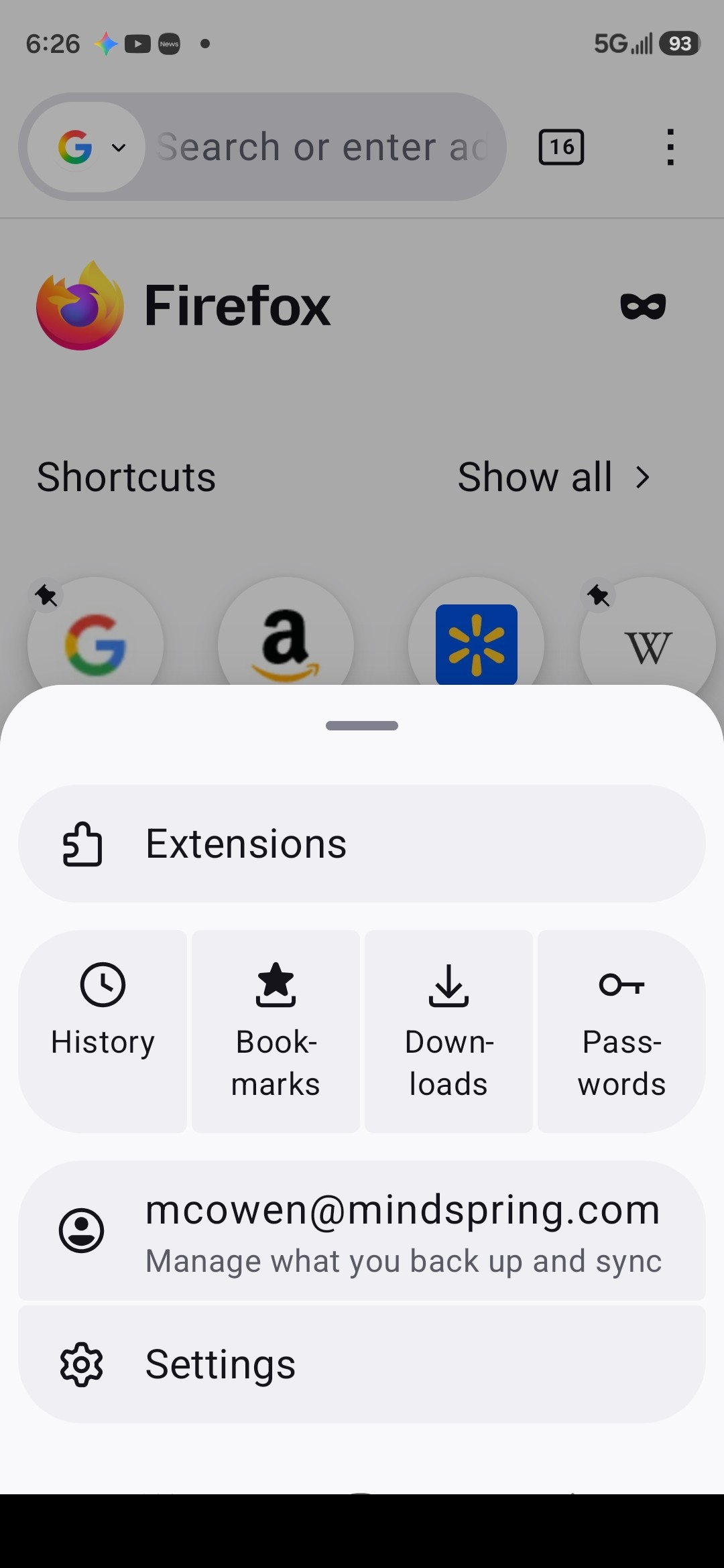This screenshot has width=724, height=1568.
Task: Open browsing History
Action: coord(103,1031)
